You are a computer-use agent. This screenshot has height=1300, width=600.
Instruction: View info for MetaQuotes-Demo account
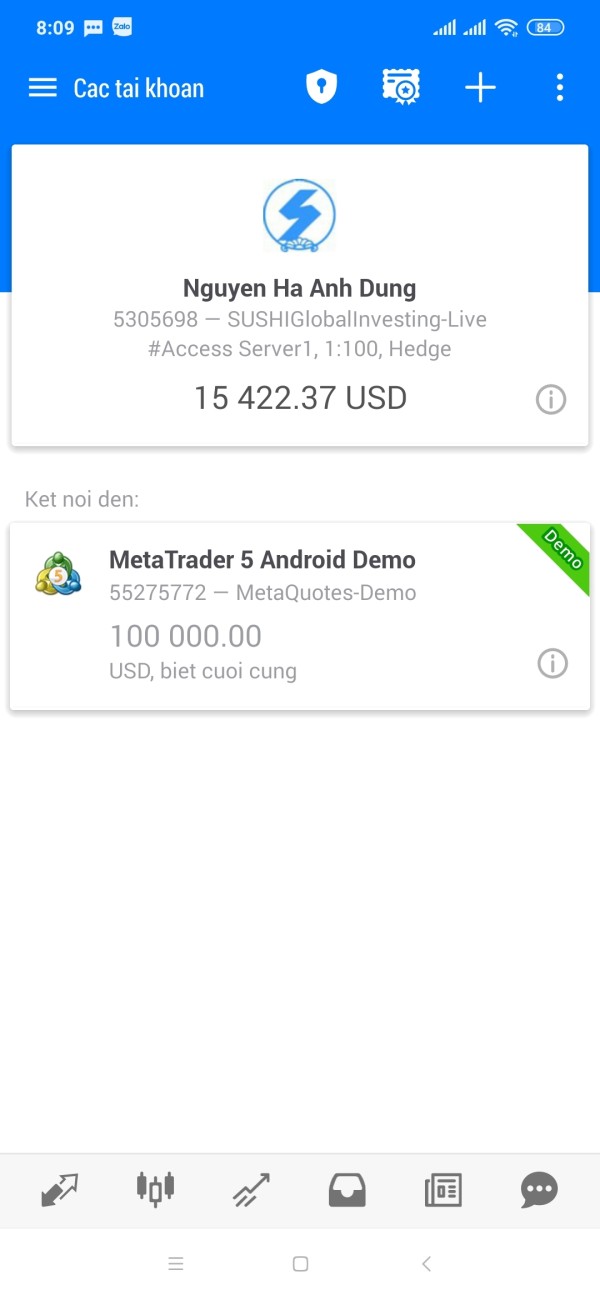point(553,663)
